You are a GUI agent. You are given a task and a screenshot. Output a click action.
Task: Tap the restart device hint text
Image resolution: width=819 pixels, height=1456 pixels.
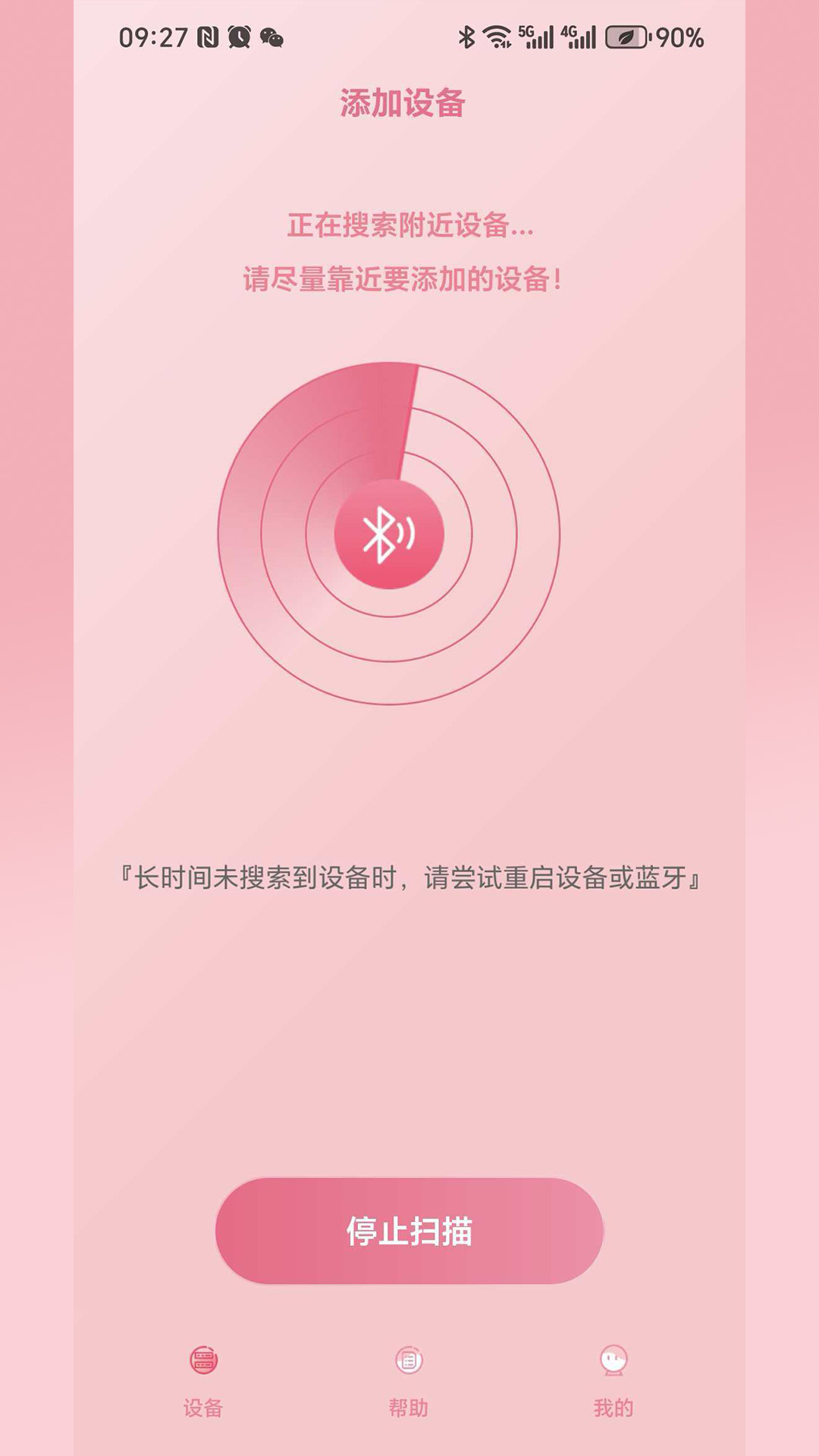(409, 876)
